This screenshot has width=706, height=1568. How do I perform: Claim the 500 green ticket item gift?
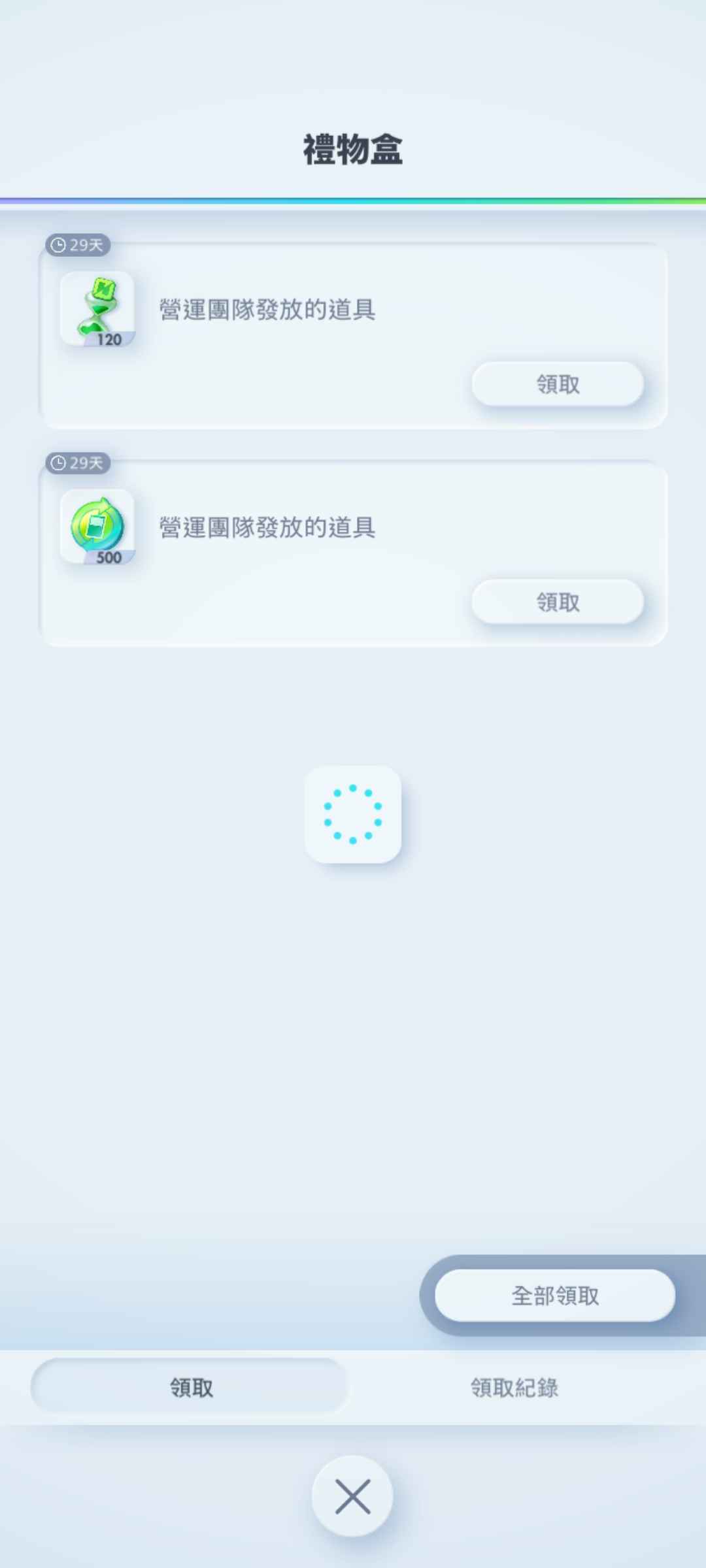[x=558, y=602]
